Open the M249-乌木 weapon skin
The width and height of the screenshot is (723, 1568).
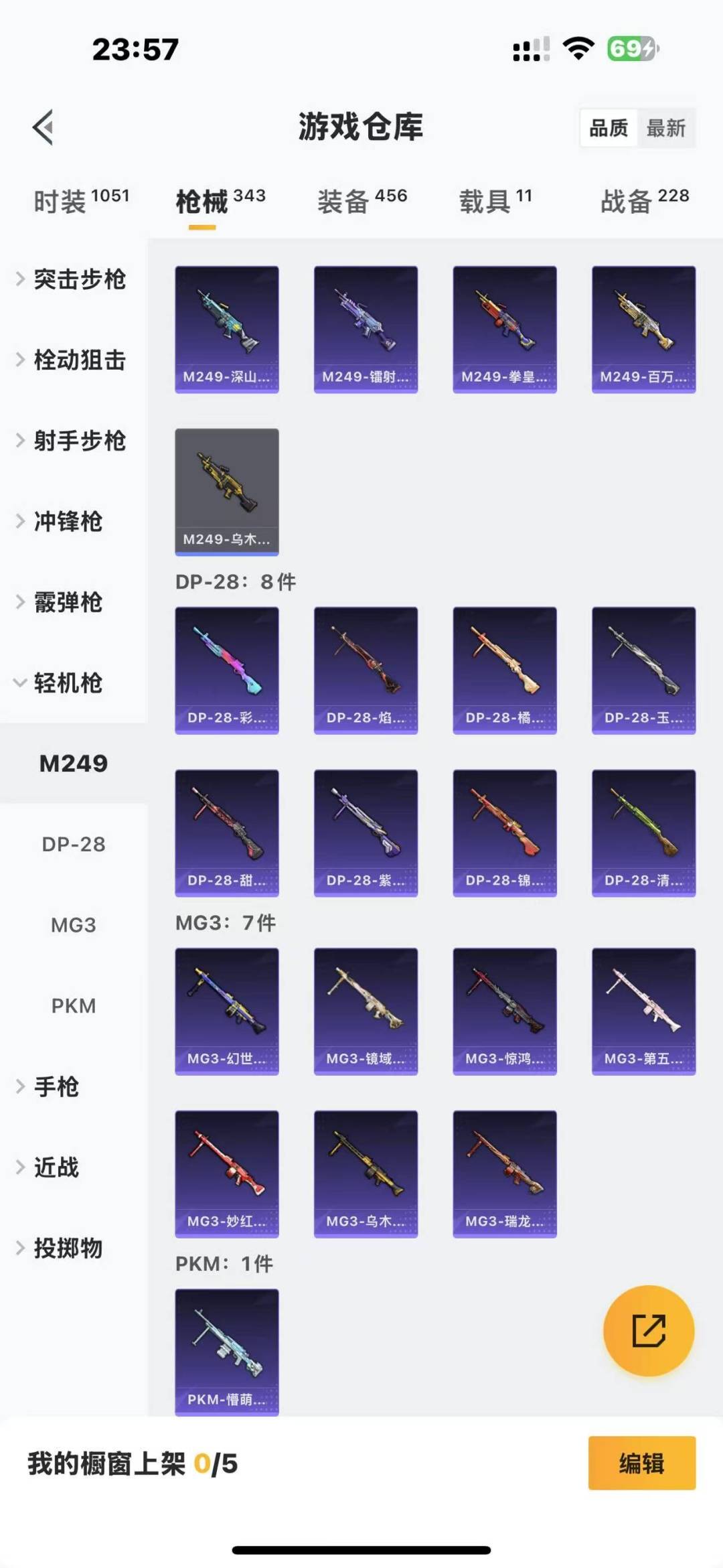pyautogui.click(x=227, y=492)
